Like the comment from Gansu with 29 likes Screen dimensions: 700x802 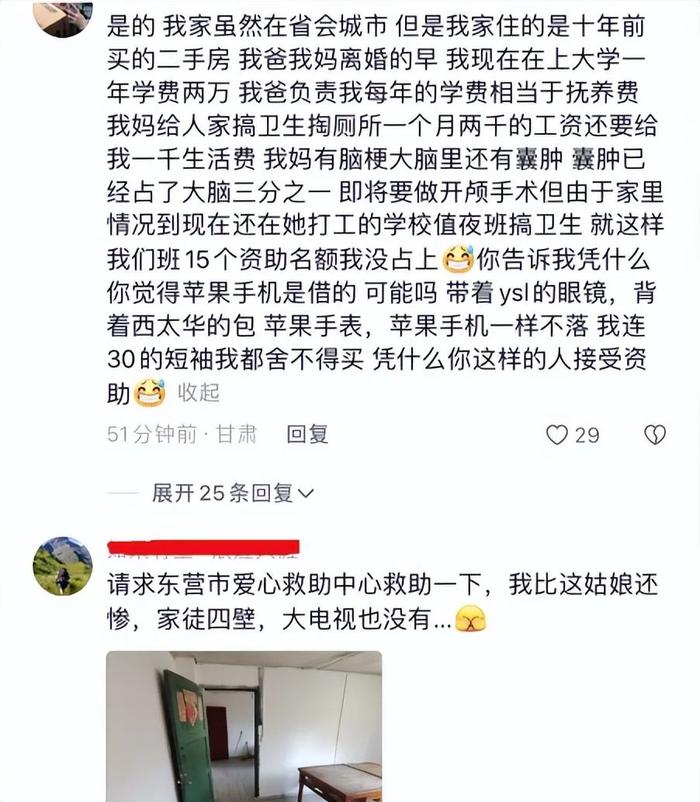[x=558, y=434]
